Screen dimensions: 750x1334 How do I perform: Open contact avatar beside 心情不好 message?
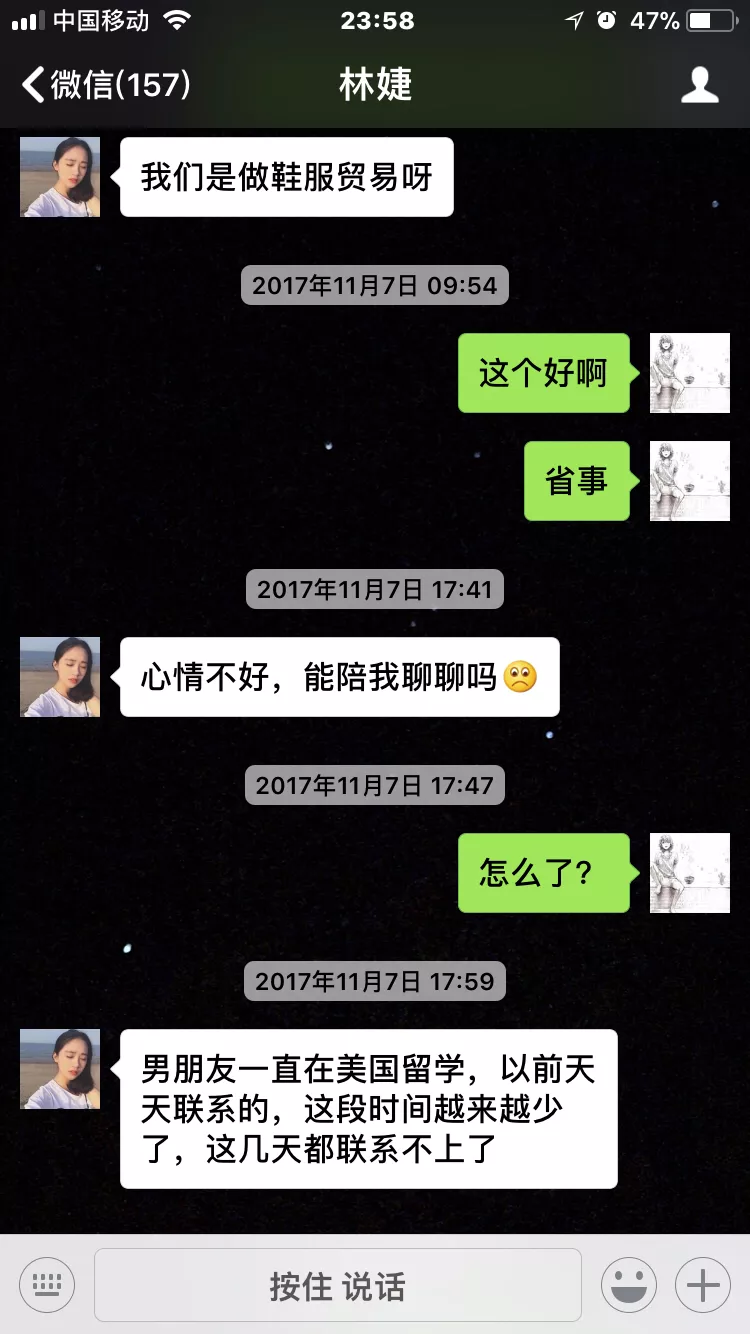tap(60, 677)
